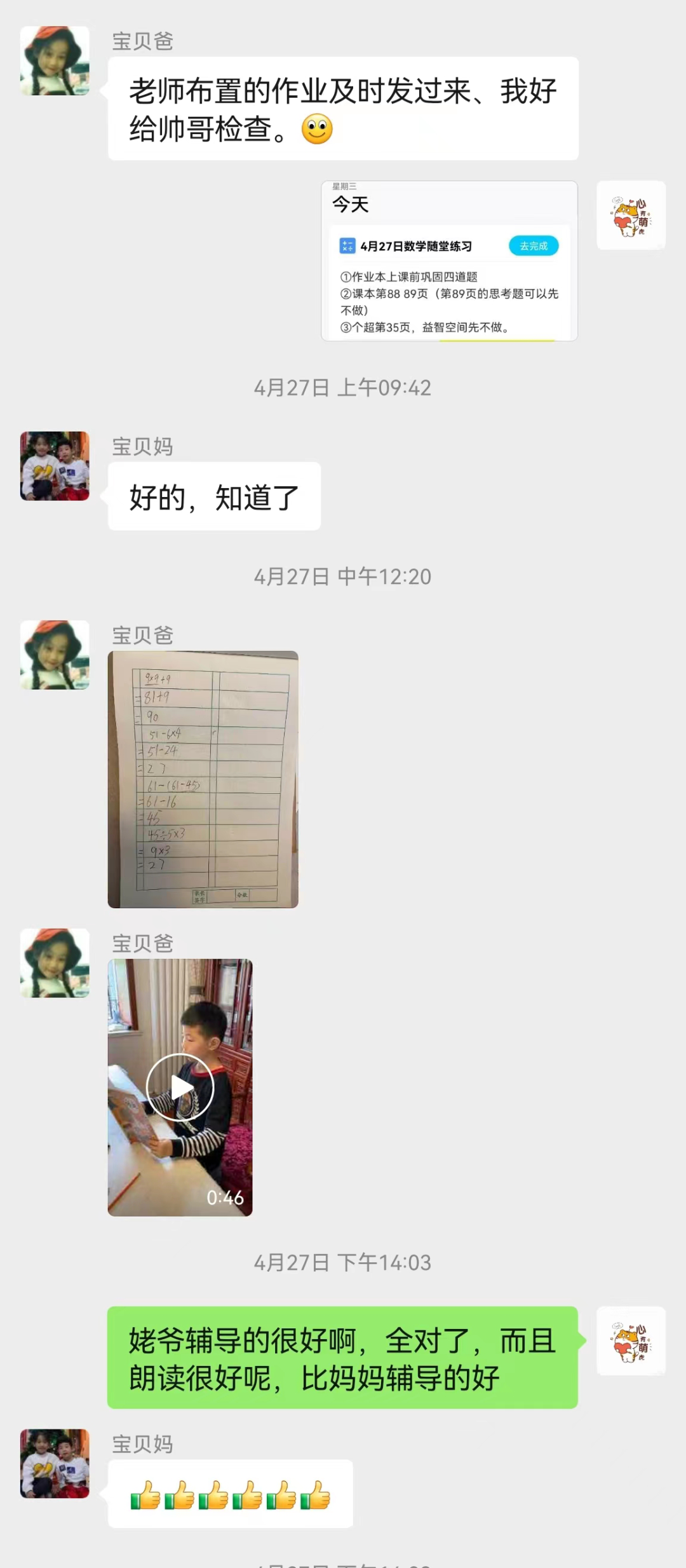The width and height of the screenshot is (686, 1568).
Task: Open 宝贝爸's avatar beside the 老师布置的作业 message
Action: tap(55, 61)
